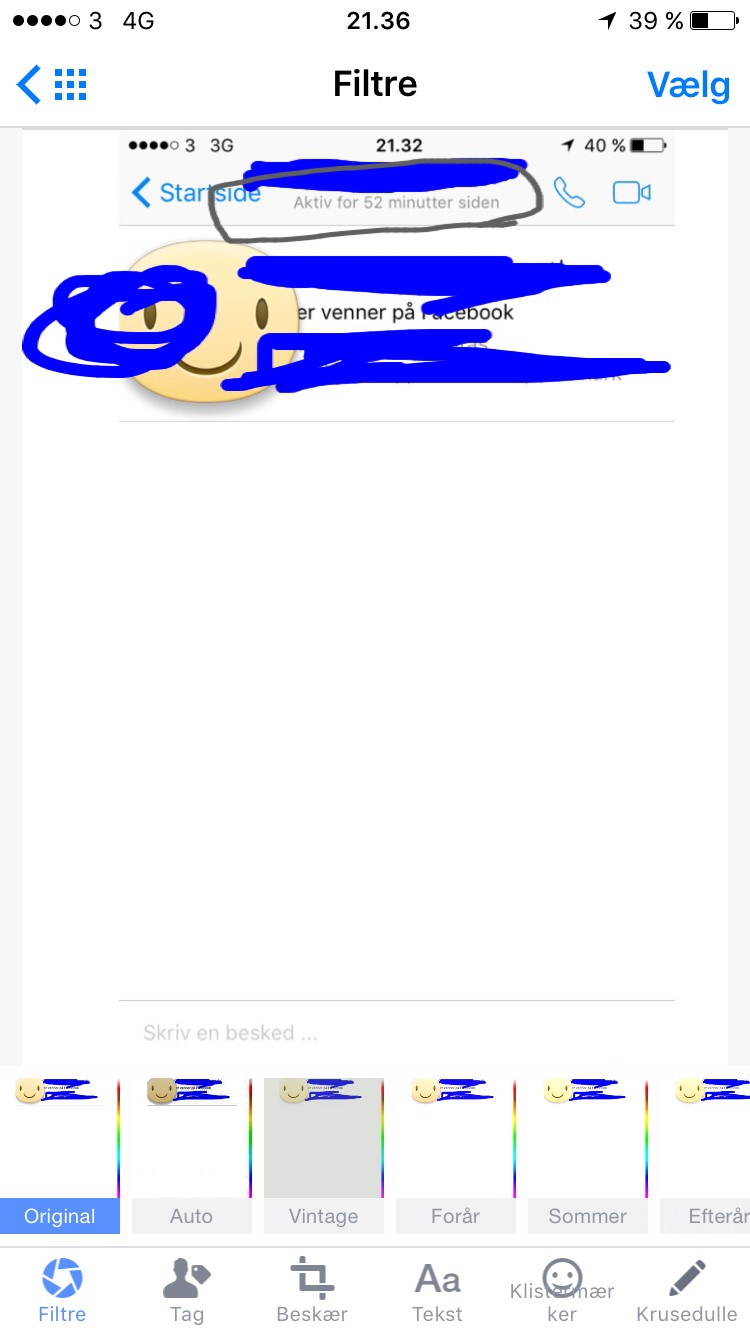750x1334 pixels.
Task: Open the photo grid view icon
Action: (x=70, y=85)
